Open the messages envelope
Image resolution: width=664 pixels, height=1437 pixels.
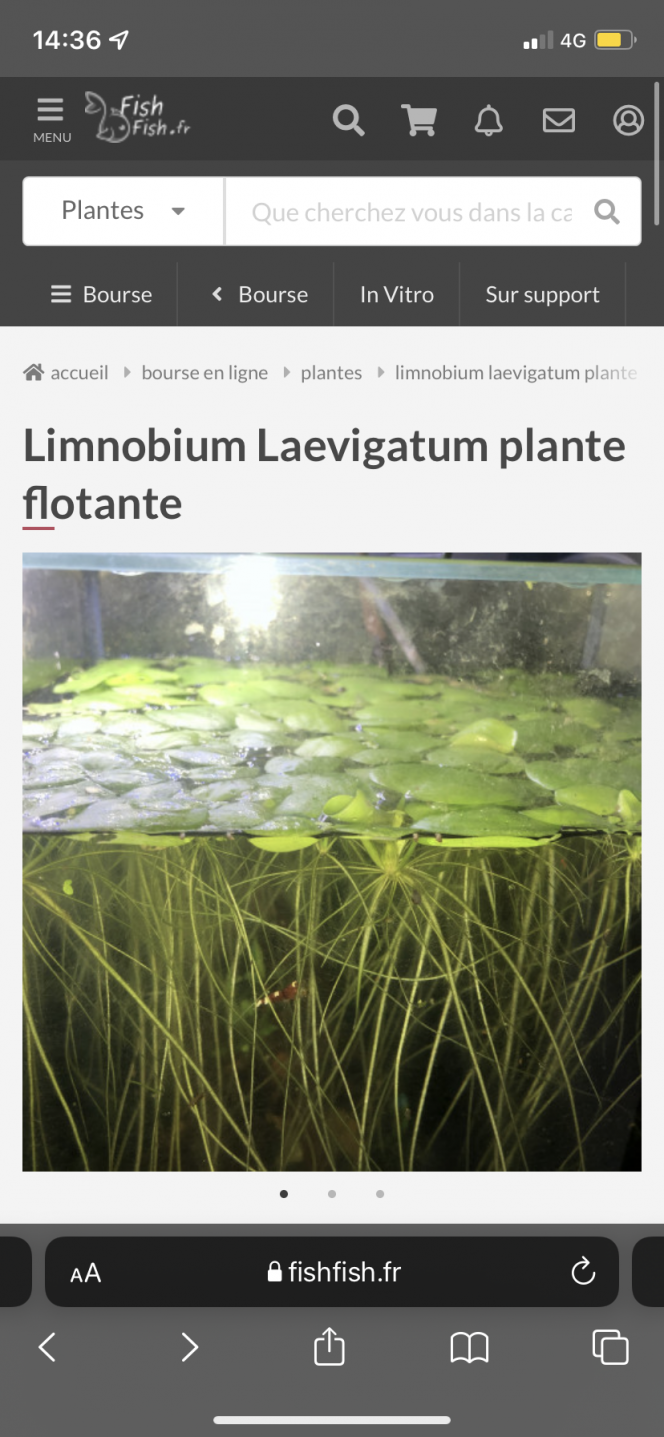[x=558, y=121]
